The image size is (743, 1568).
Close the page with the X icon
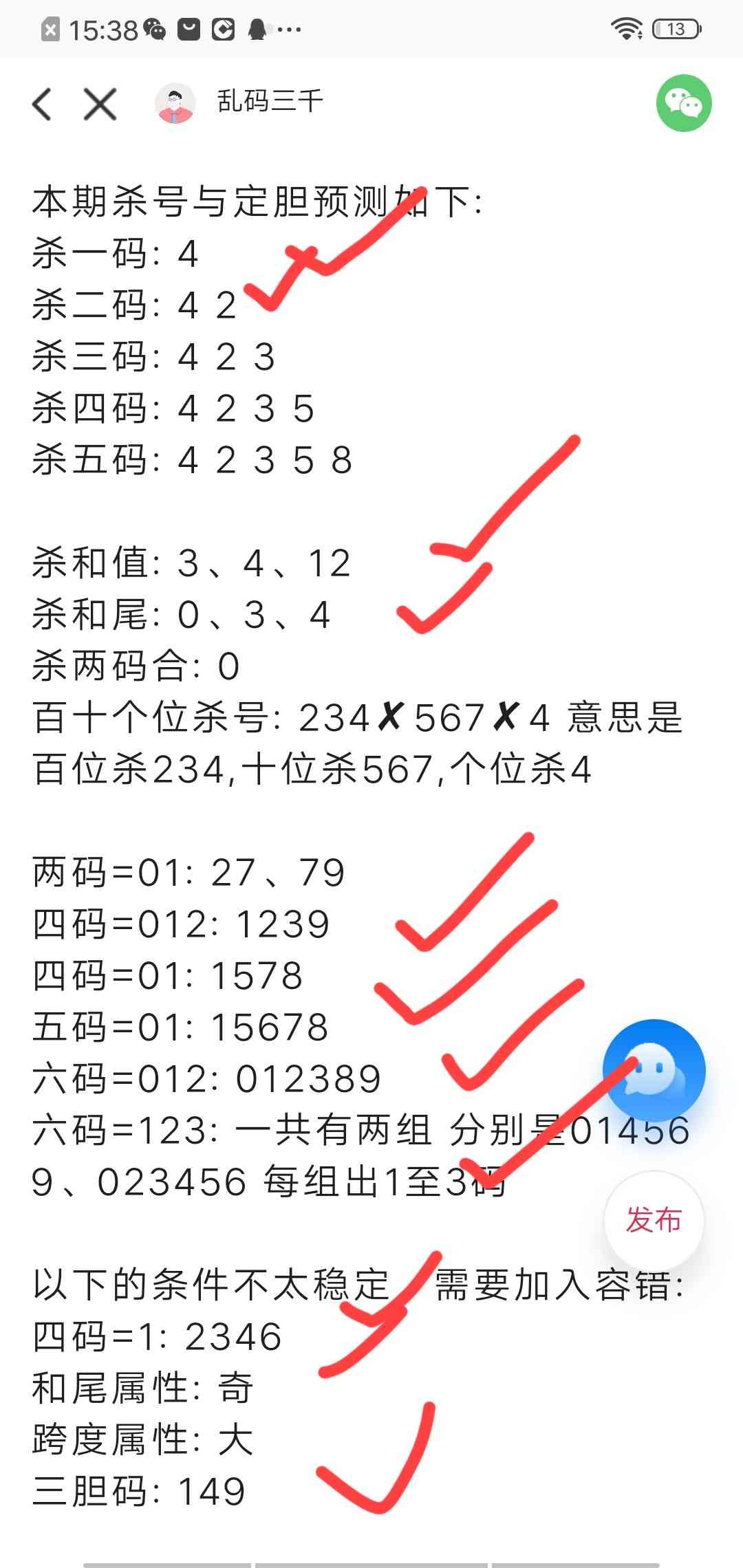[x=100, y=105]
